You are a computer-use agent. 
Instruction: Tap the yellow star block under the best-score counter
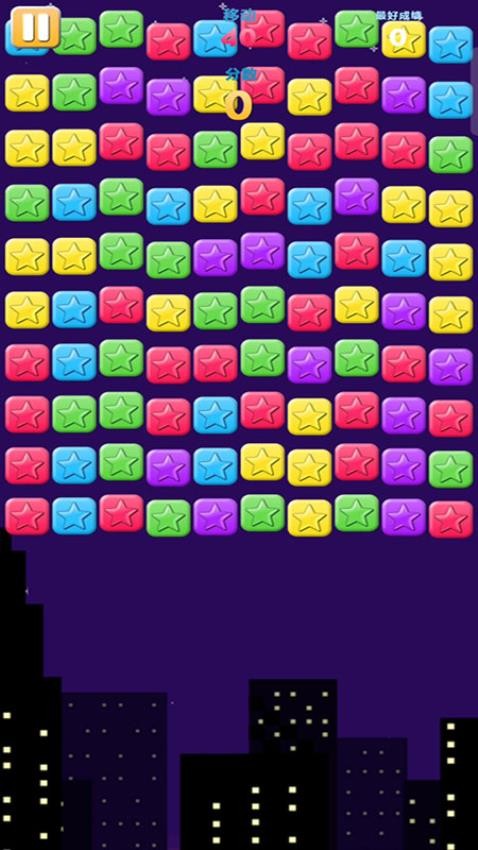point(404,40)
